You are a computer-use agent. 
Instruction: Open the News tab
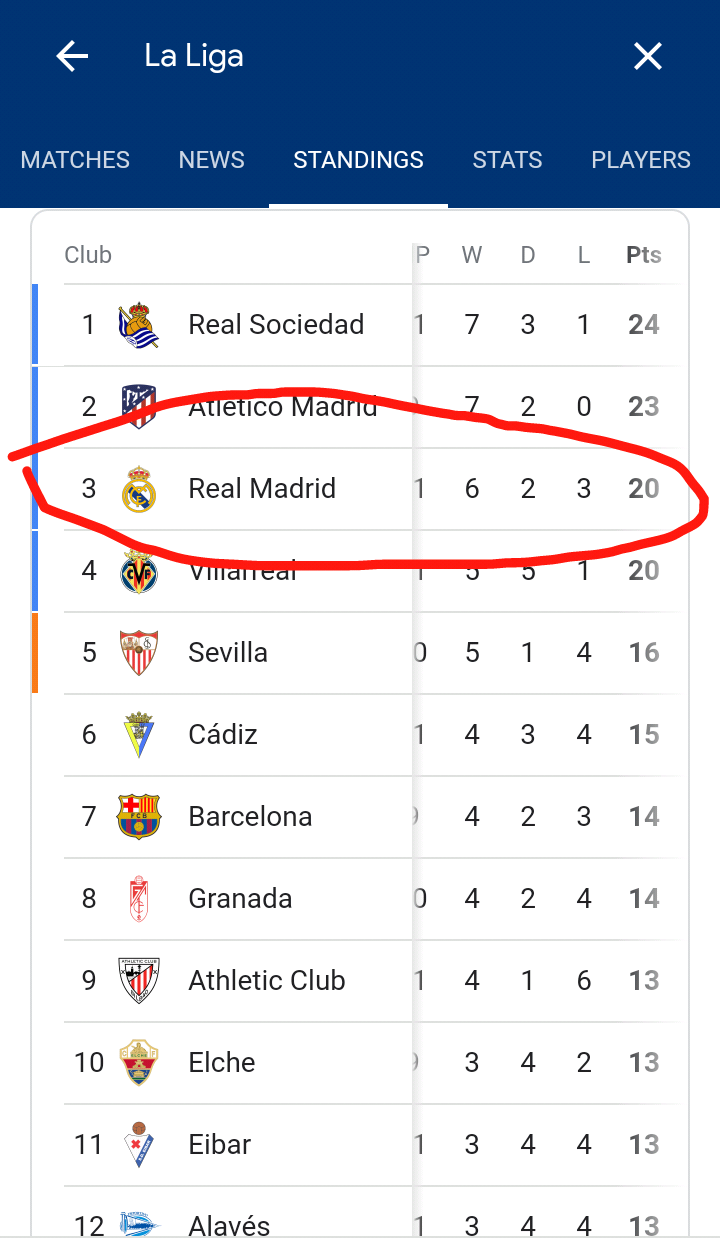(x=212, y=160)
